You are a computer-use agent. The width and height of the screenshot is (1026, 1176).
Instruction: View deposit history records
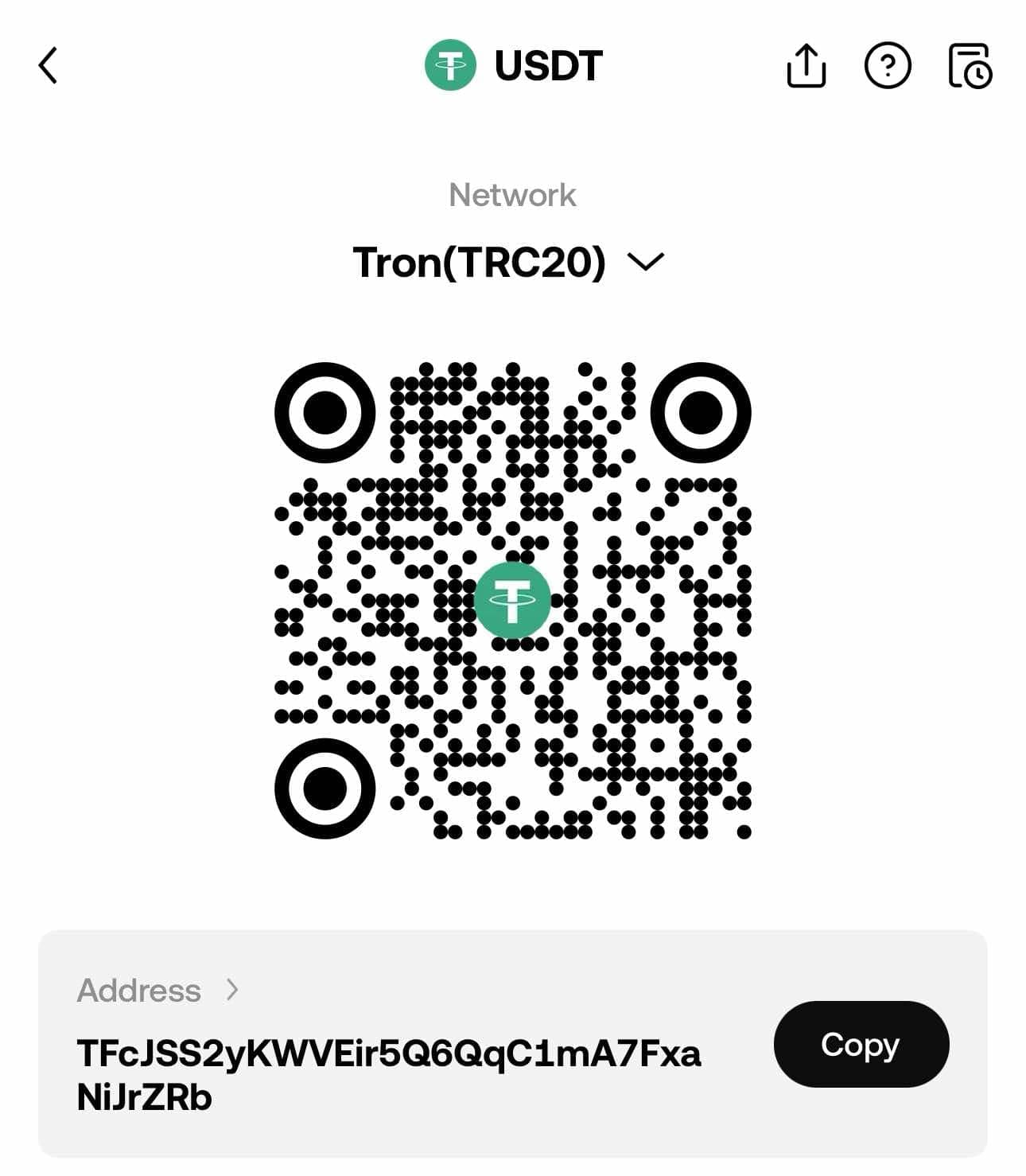tap(970, 65)
